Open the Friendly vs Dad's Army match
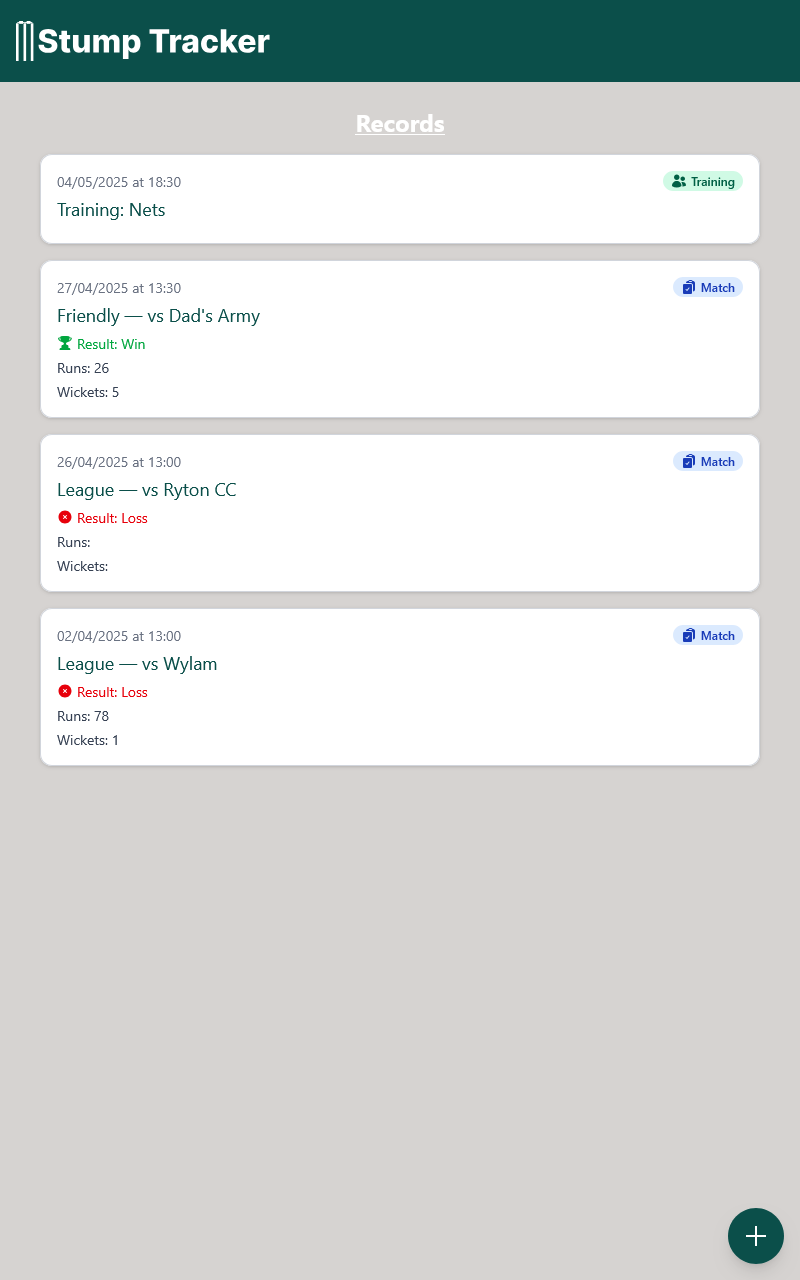 click(400, 339)
